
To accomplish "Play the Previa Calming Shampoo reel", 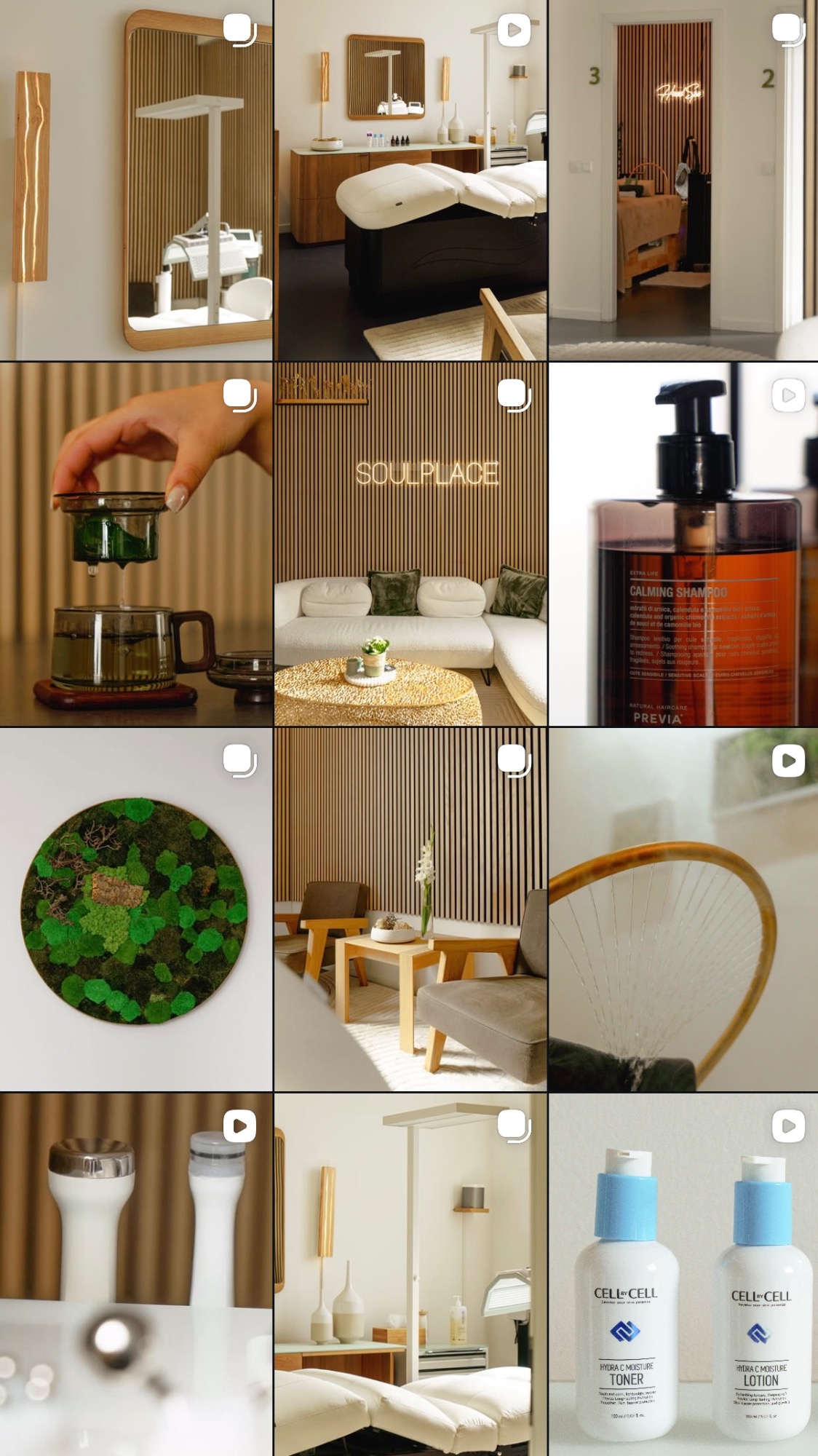I will click(x=683, y=545).
